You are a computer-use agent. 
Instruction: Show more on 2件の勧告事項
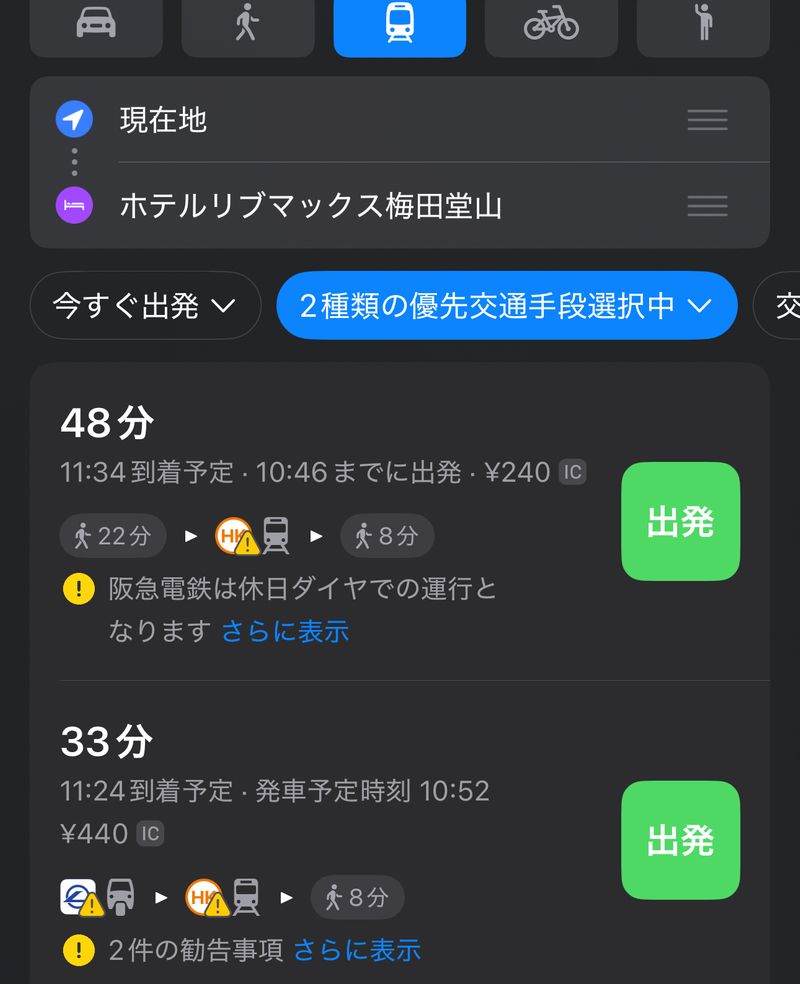click(357, 950)
